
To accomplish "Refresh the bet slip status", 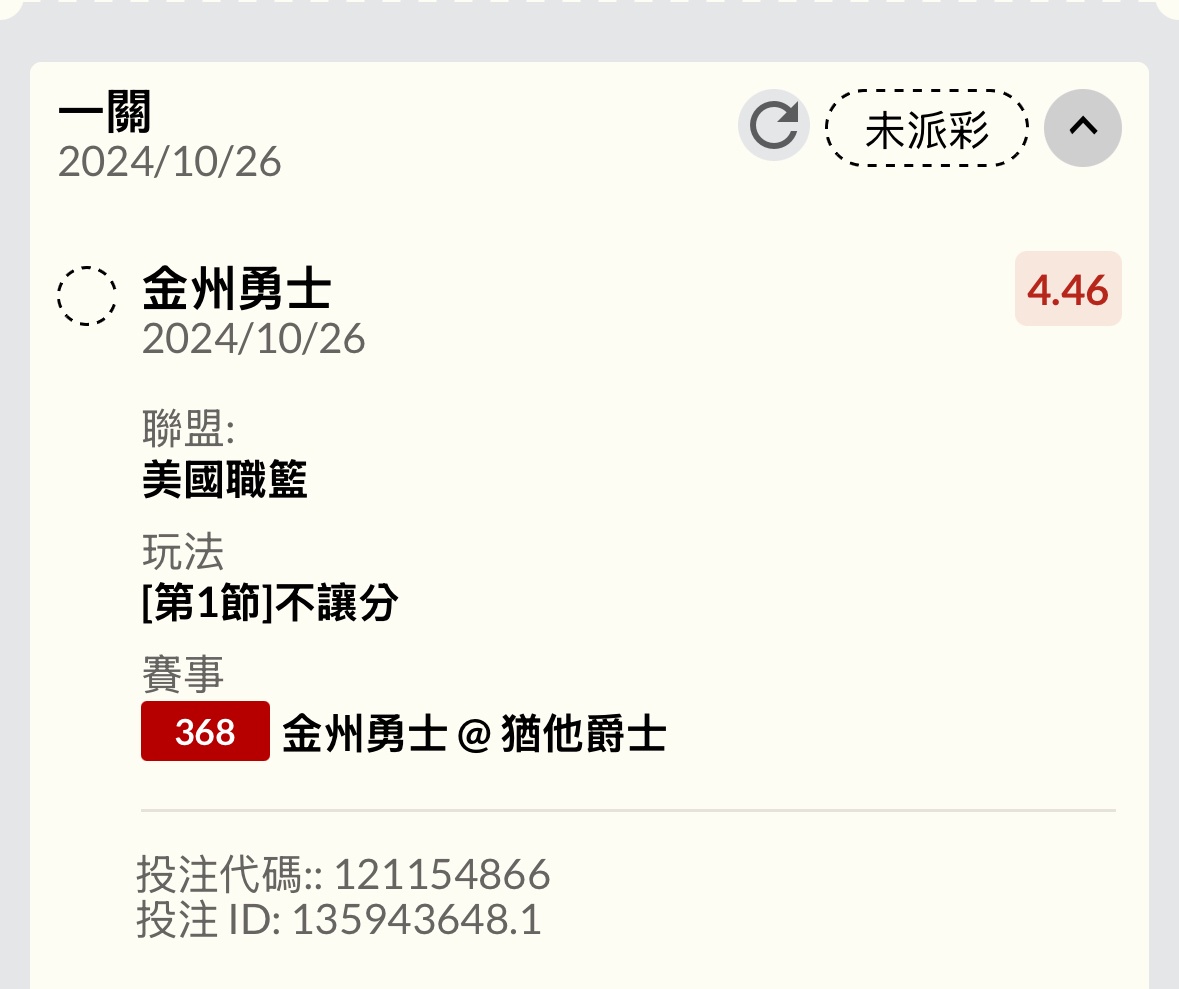I will 773,126.
